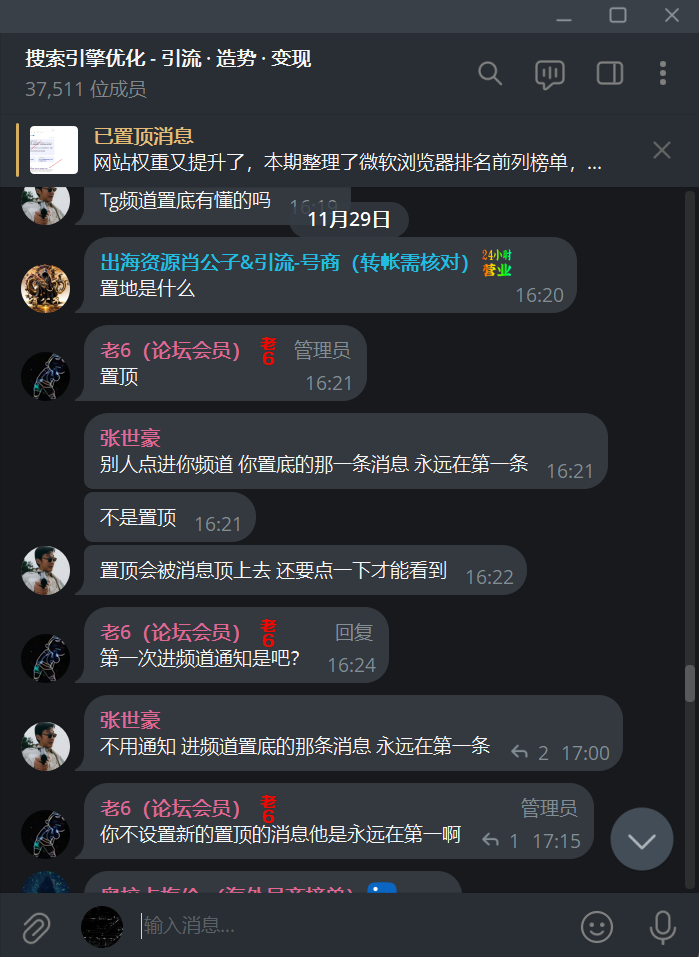Open the emoji picker
This screenshot has width=699, height=957.
[x=597, y=927]
